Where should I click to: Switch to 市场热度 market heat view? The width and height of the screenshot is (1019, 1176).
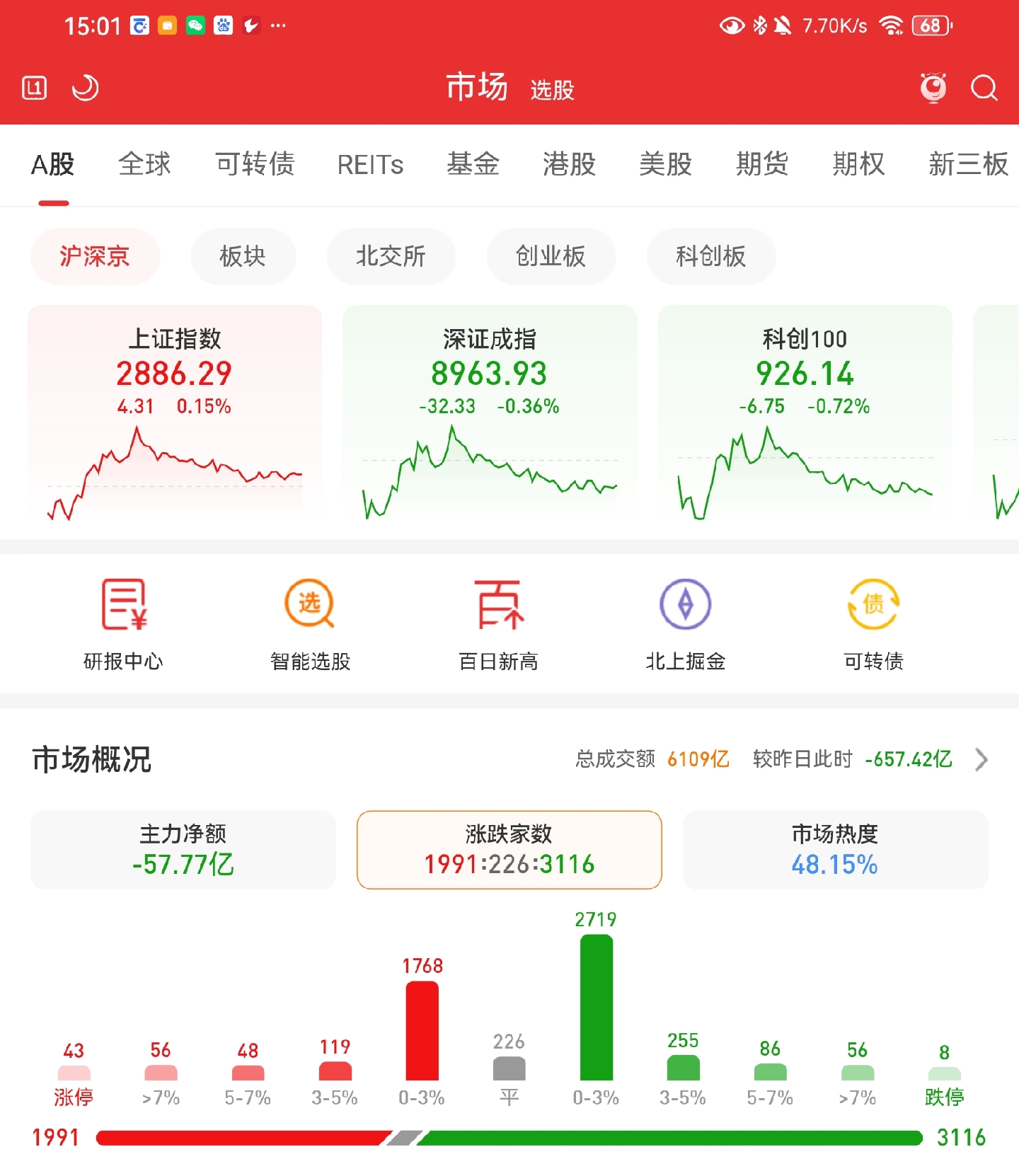pos(835,850)
